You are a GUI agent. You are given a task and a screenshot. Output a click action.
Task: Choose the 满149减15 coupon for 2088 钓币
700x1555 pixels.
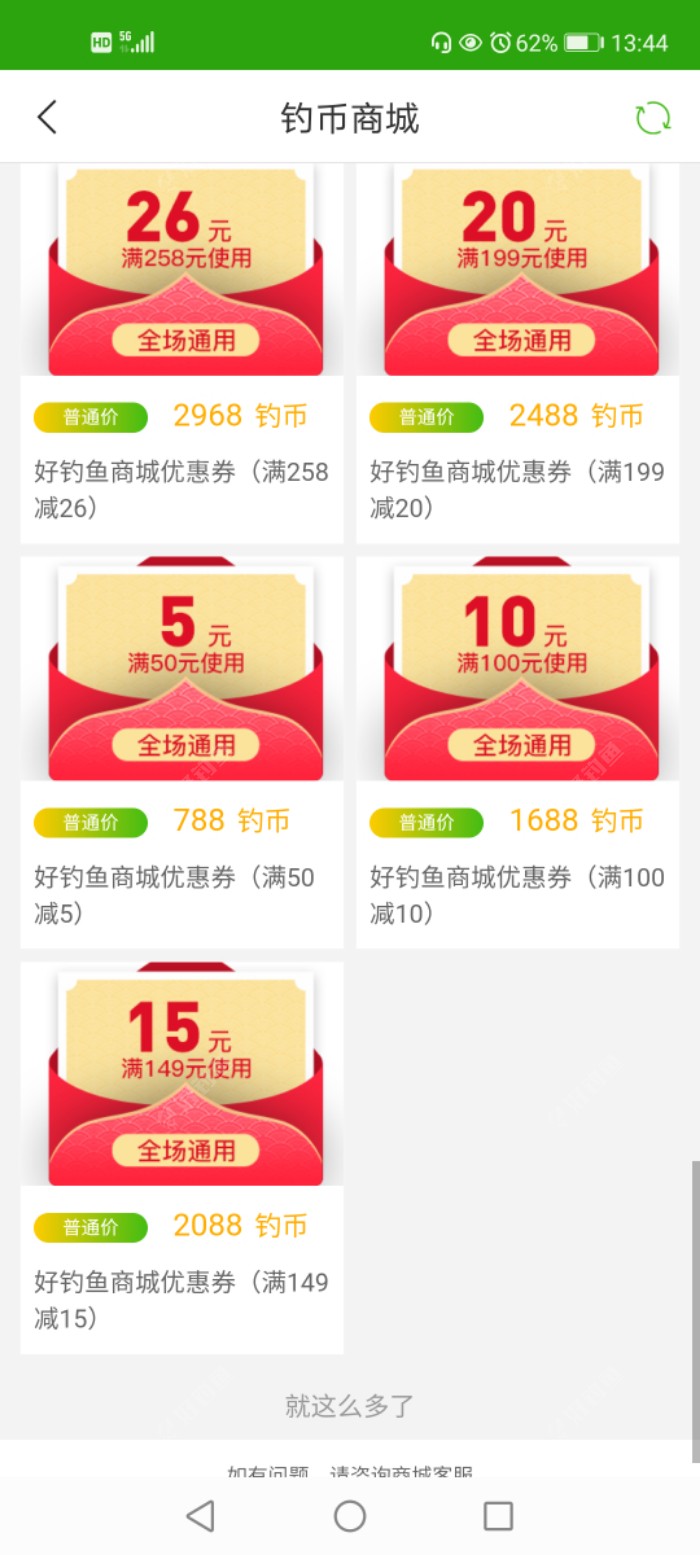tap(182, 1155)
